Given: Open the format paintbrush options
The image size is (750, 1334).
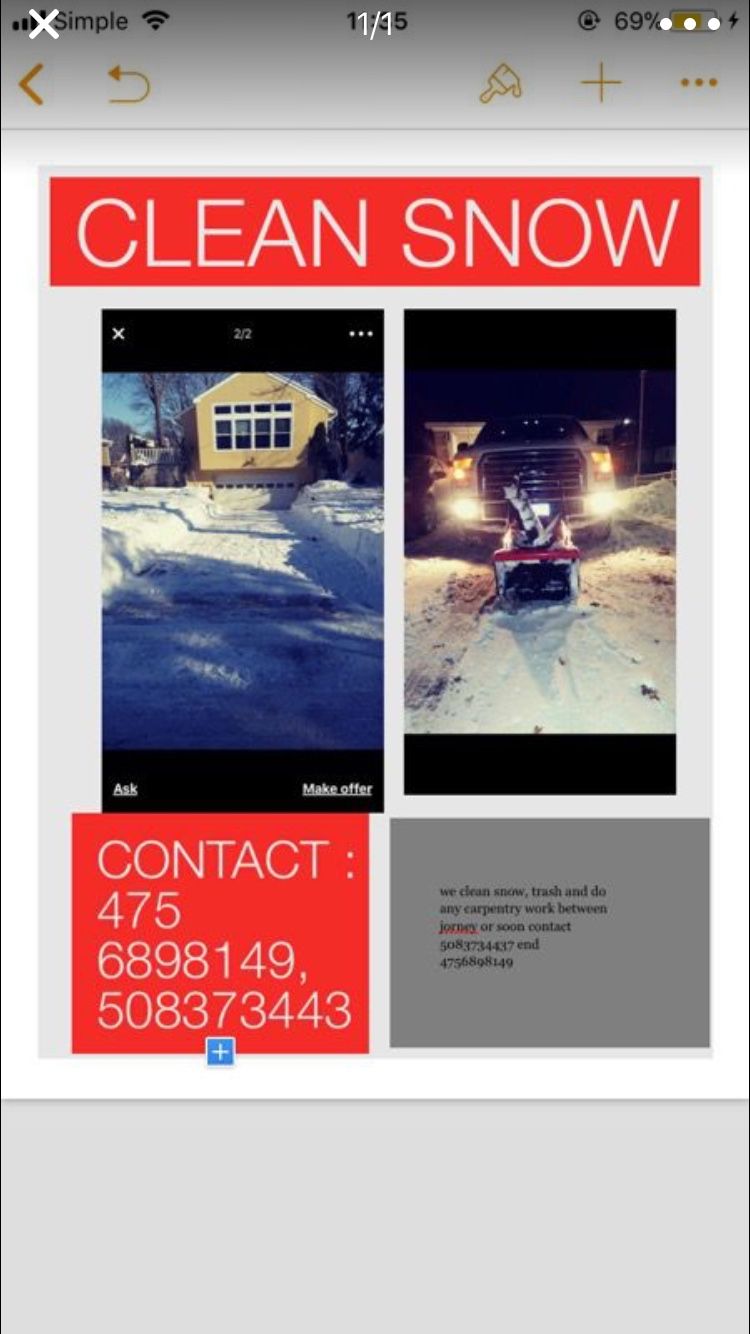Looking at the screenshot, I should (501, 83).
